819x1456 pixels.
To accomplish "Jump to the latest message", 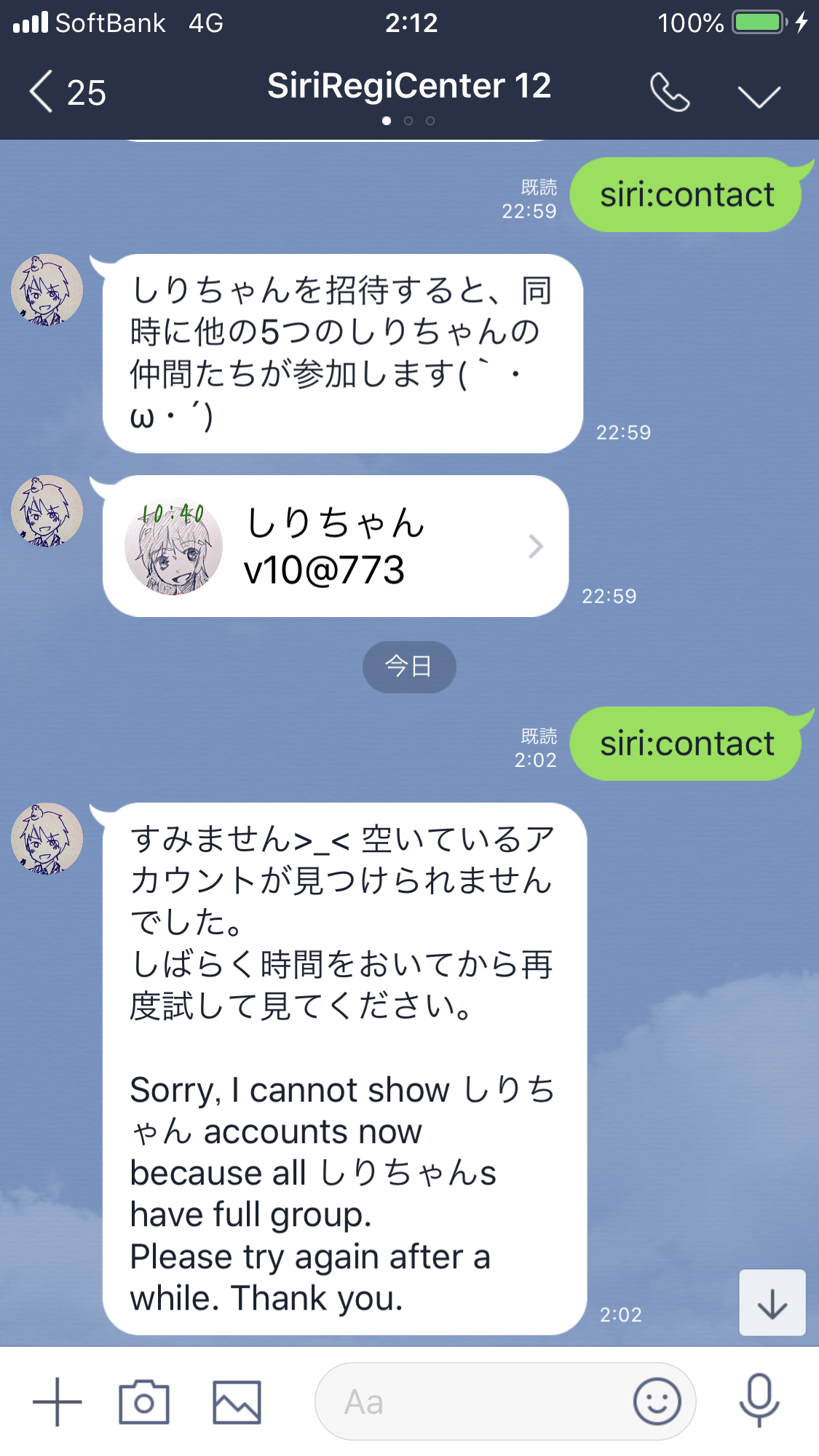I will (772, 1302).
